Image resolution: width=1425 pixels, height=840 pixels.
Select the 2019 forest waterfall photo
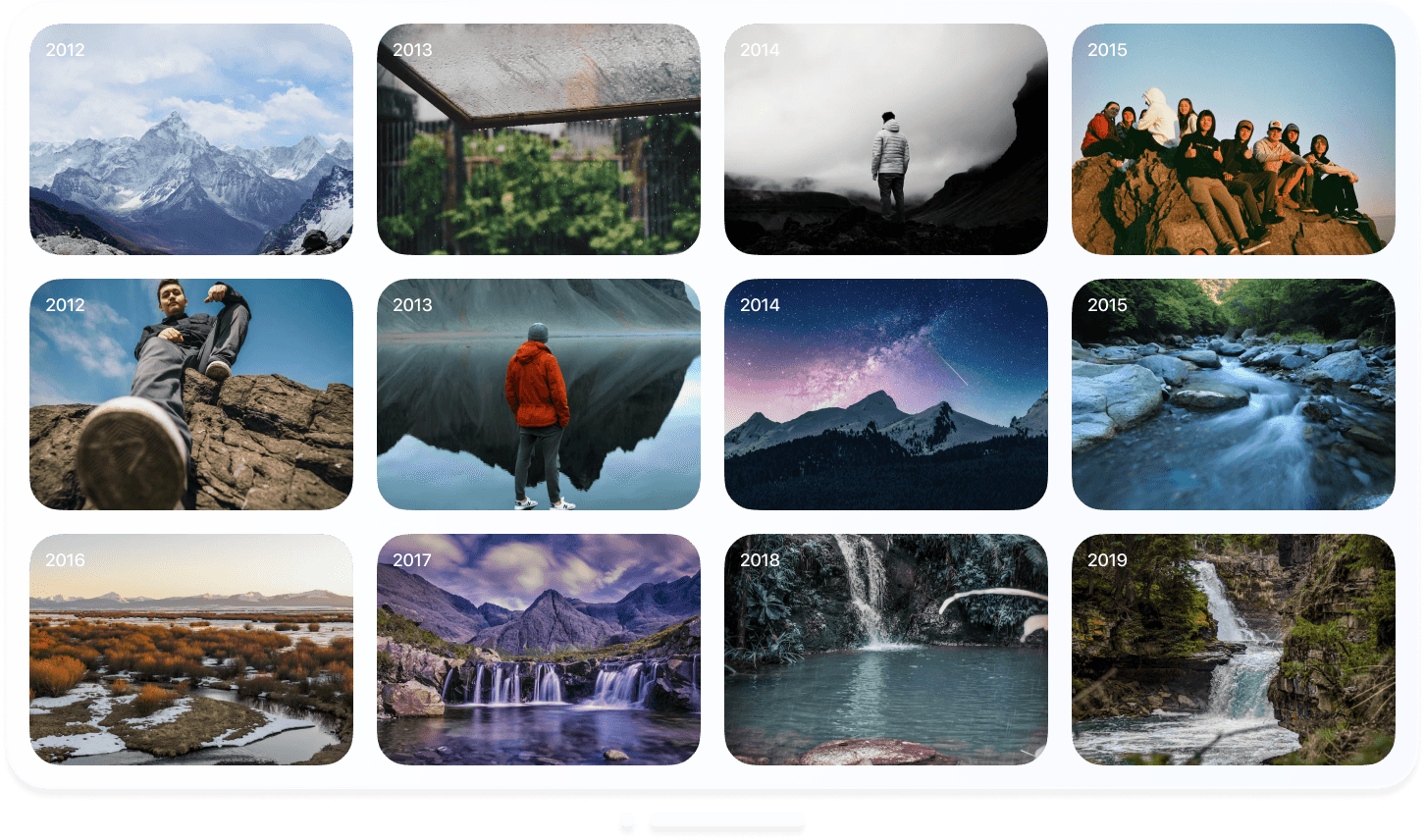(x=1233, y=650)
